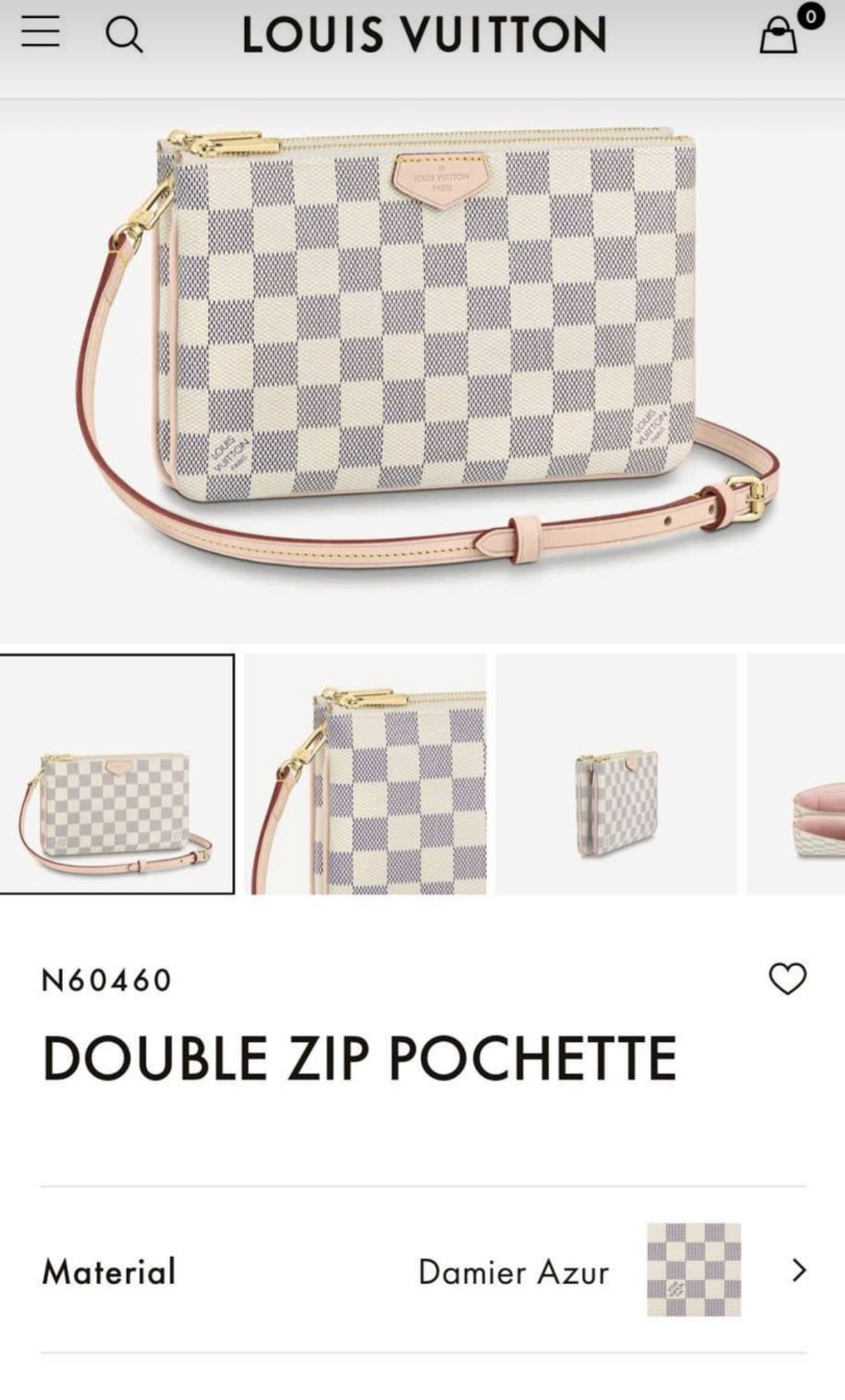
Task: Open the Material Damier Azur row
Action: (423, 1271)
